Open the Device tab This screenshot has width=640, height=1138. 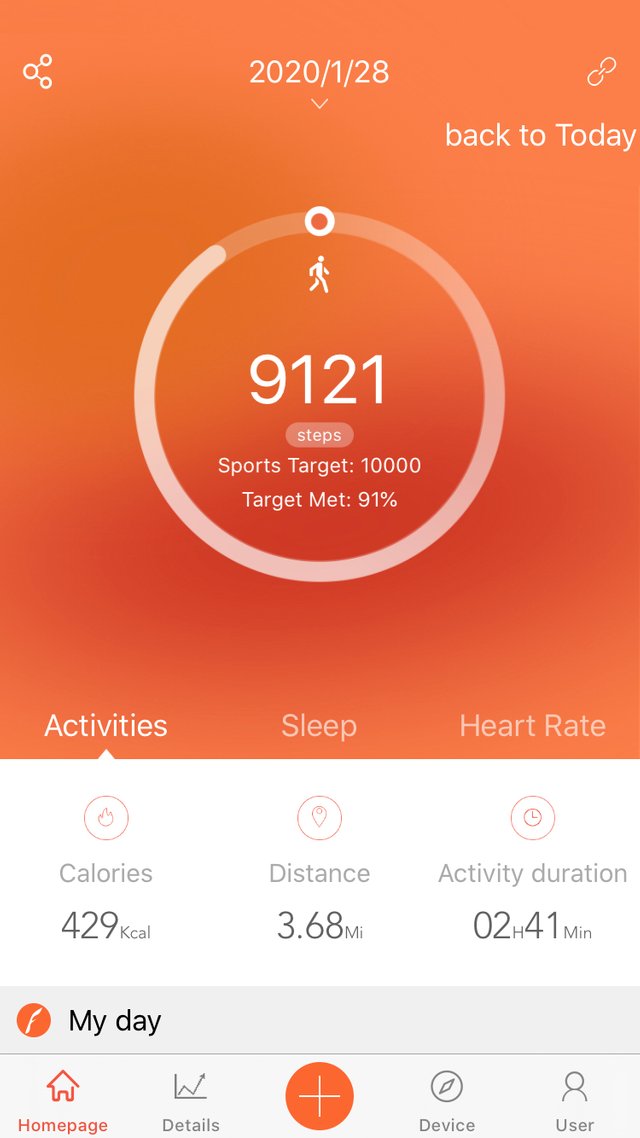tap(447, 1102)
